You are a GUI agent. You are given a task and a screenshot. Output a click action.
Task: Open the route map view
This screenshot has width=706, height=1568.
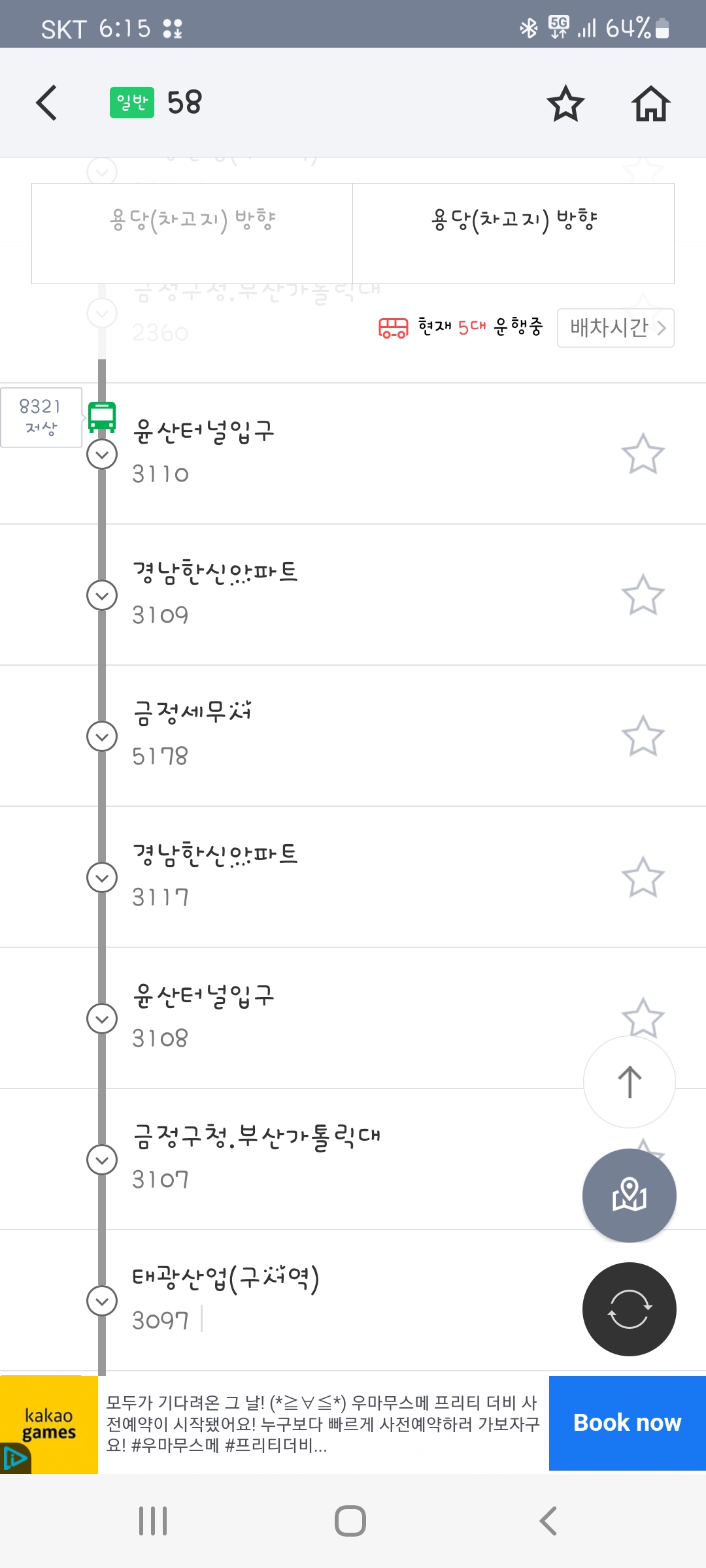pos(630,1196)
